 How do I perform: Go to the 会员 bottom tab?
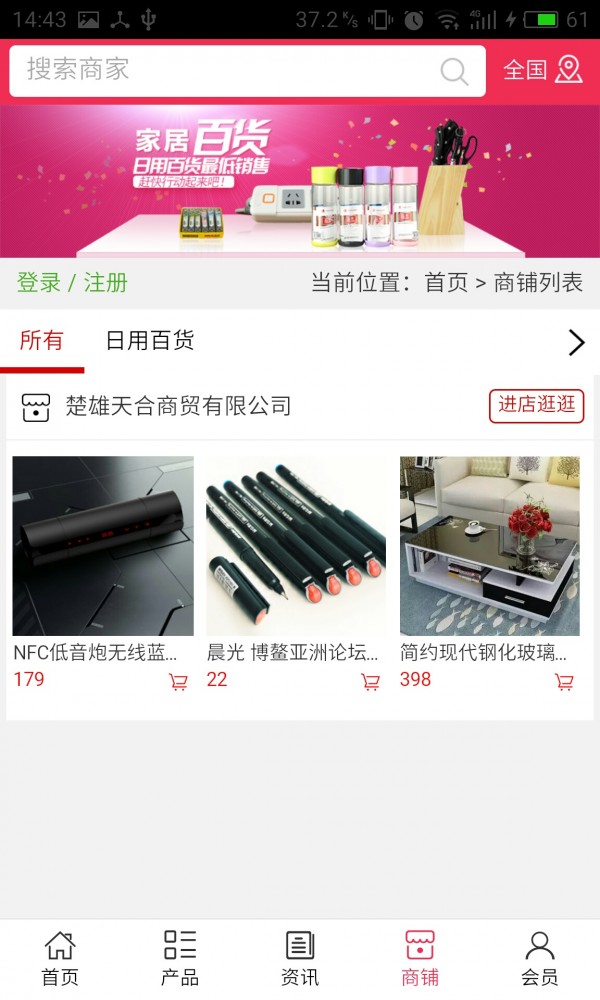pos(540,958)
